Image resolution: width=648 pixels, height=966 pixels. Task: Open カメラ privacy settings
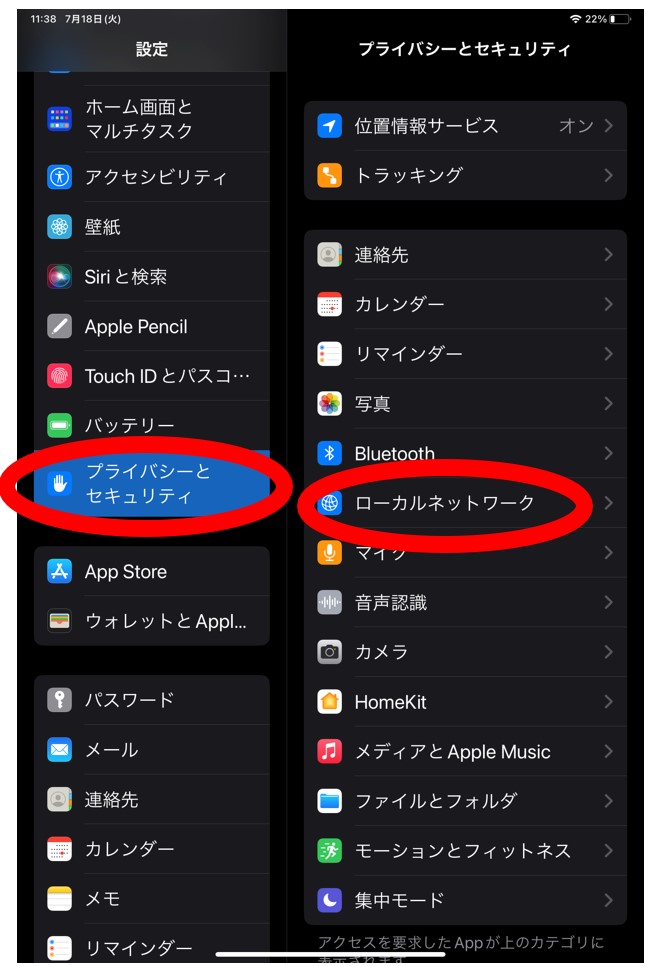point(465,652)
